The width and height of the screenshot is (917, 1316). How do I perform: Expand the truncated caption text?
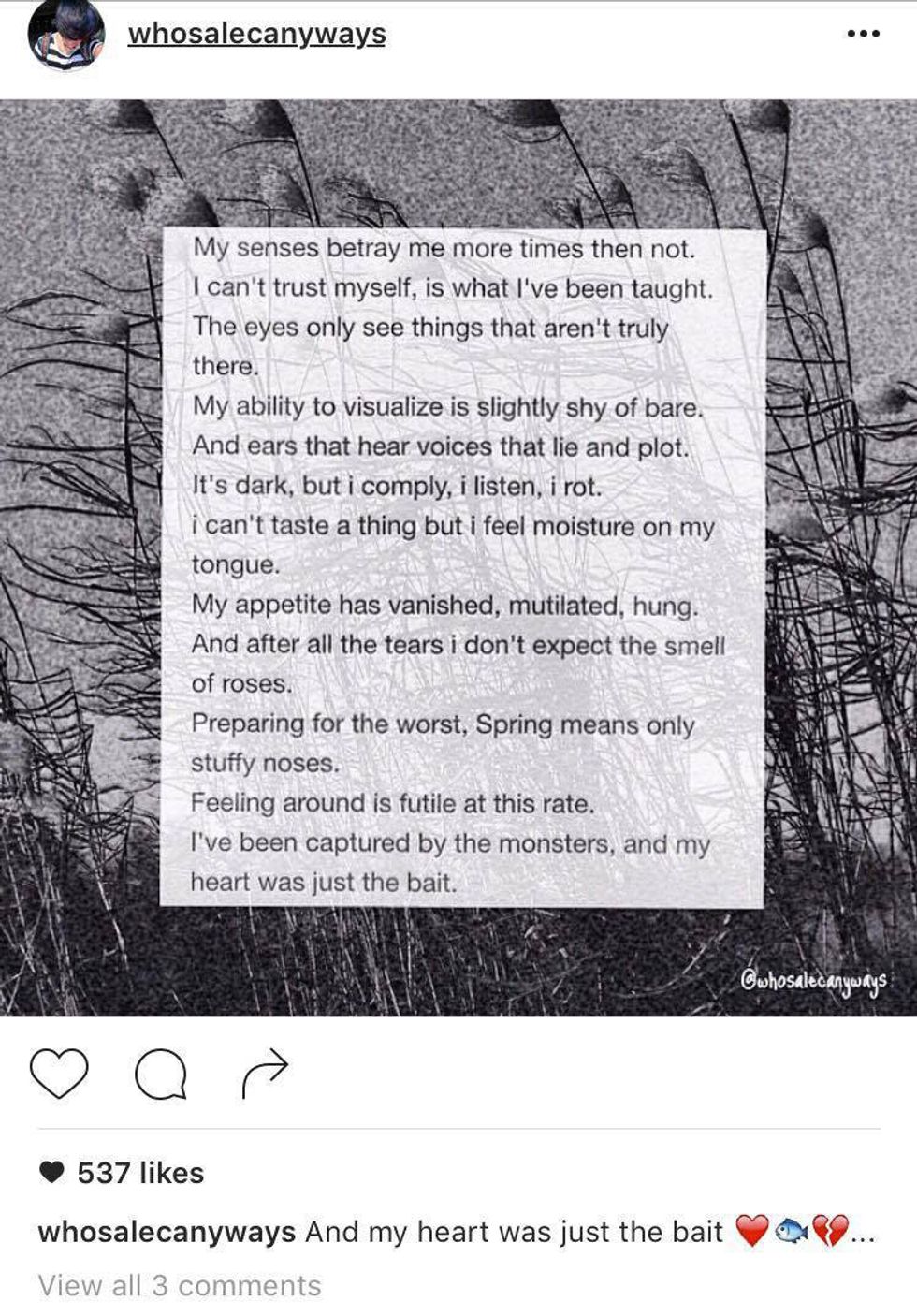tap(865, 1233)
